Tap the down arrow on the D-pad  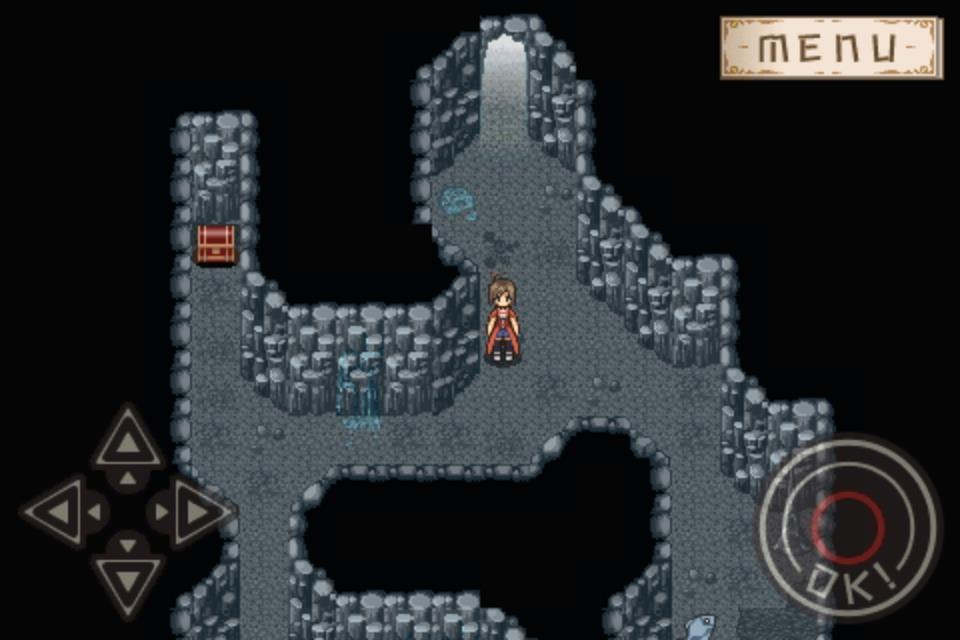click(128, 572)
